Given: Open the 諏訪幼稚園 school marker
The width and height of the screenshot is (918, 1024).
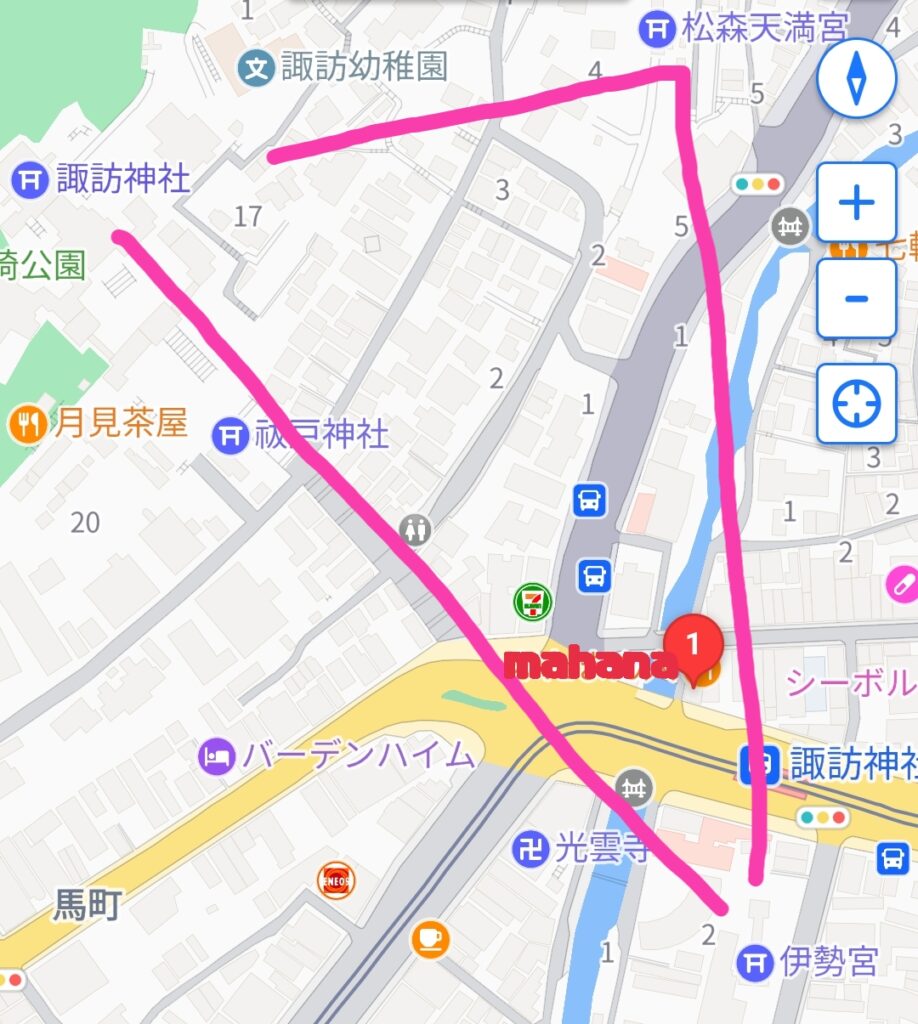Looking at the screenshot, I should click(257, 69).
